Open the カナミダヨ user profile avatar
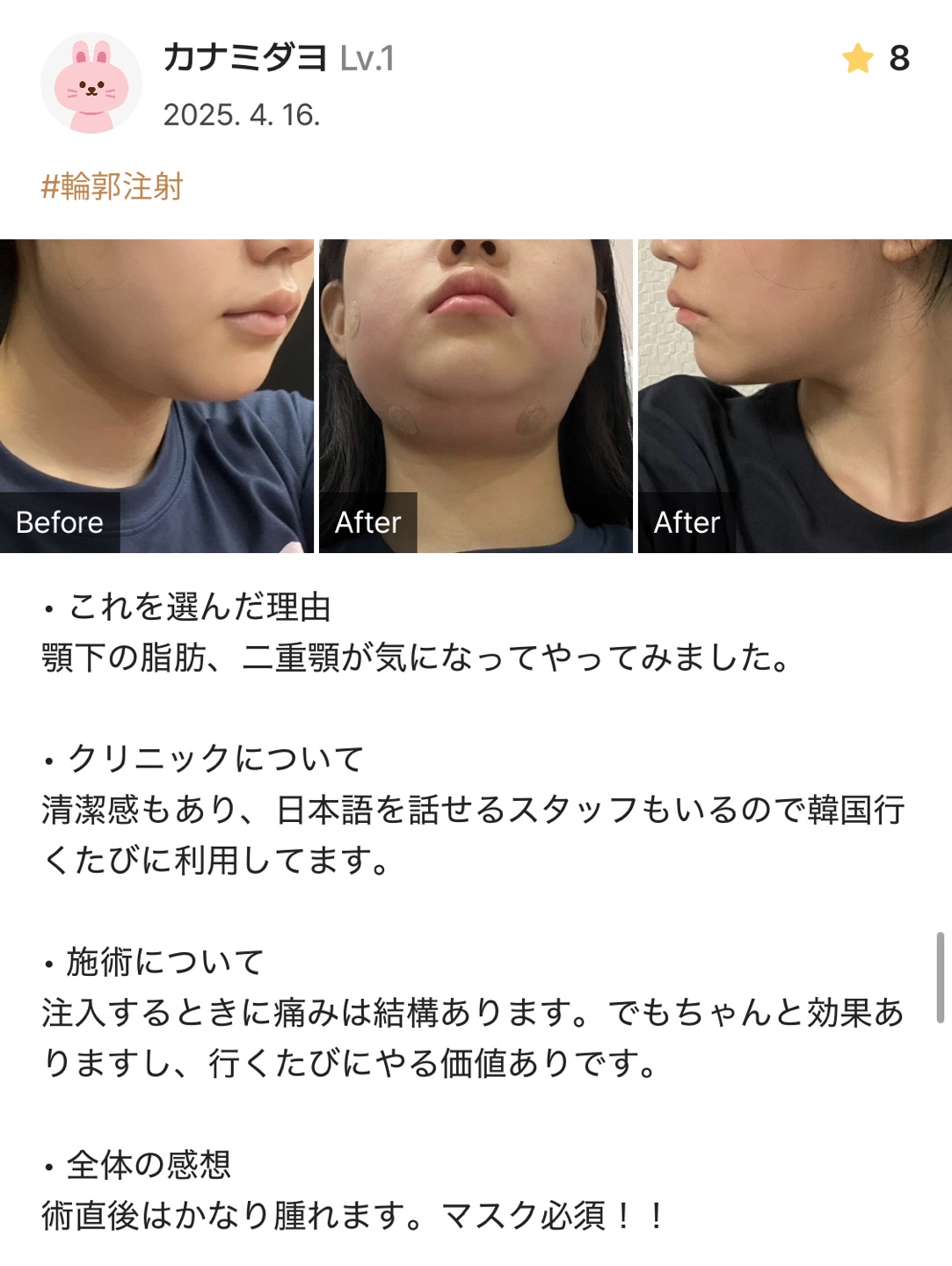The image size is (952, 1266). coord(91,84)
